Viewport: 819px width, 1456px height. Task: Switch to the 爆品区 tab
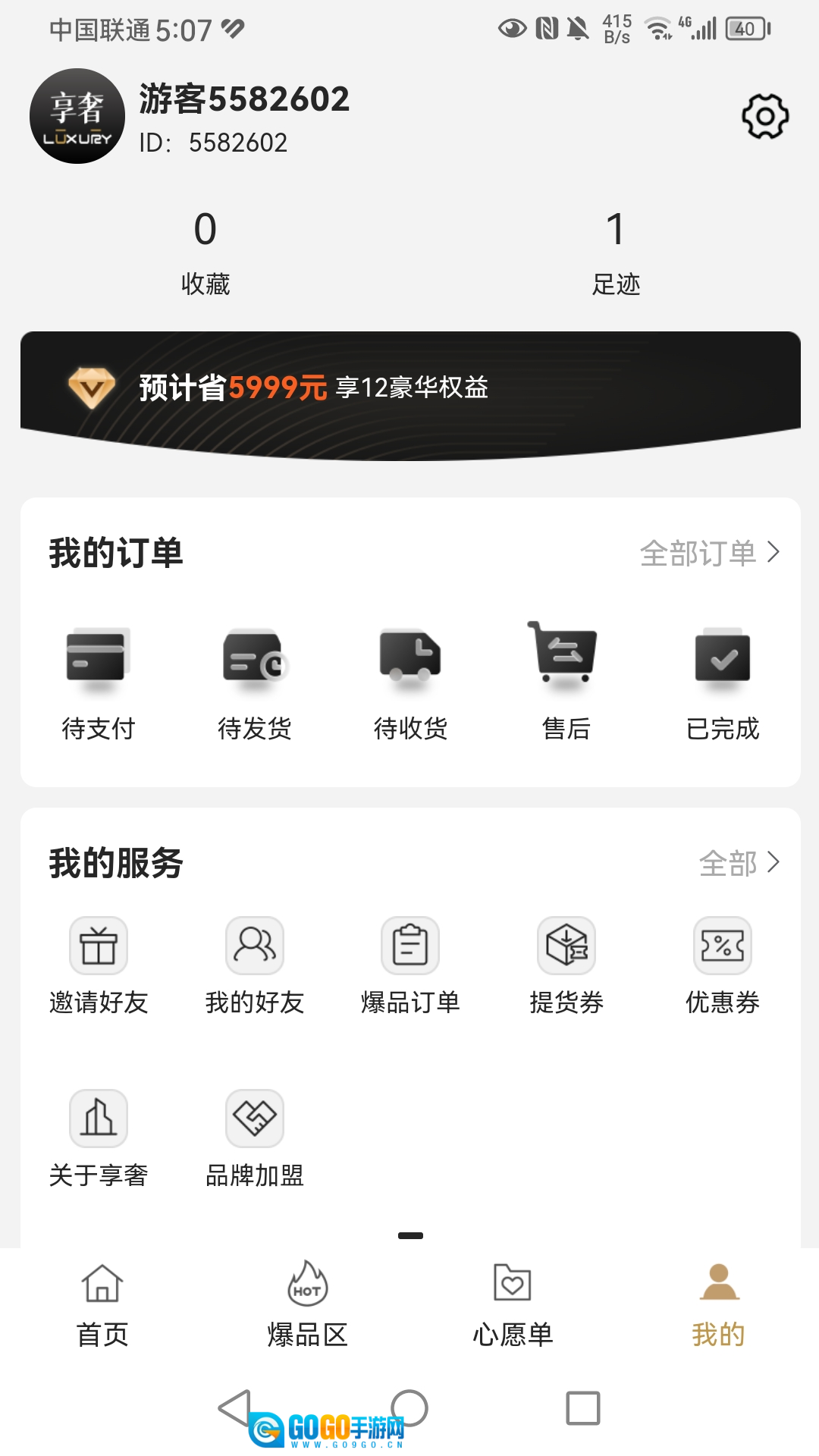coord(307,1305)
